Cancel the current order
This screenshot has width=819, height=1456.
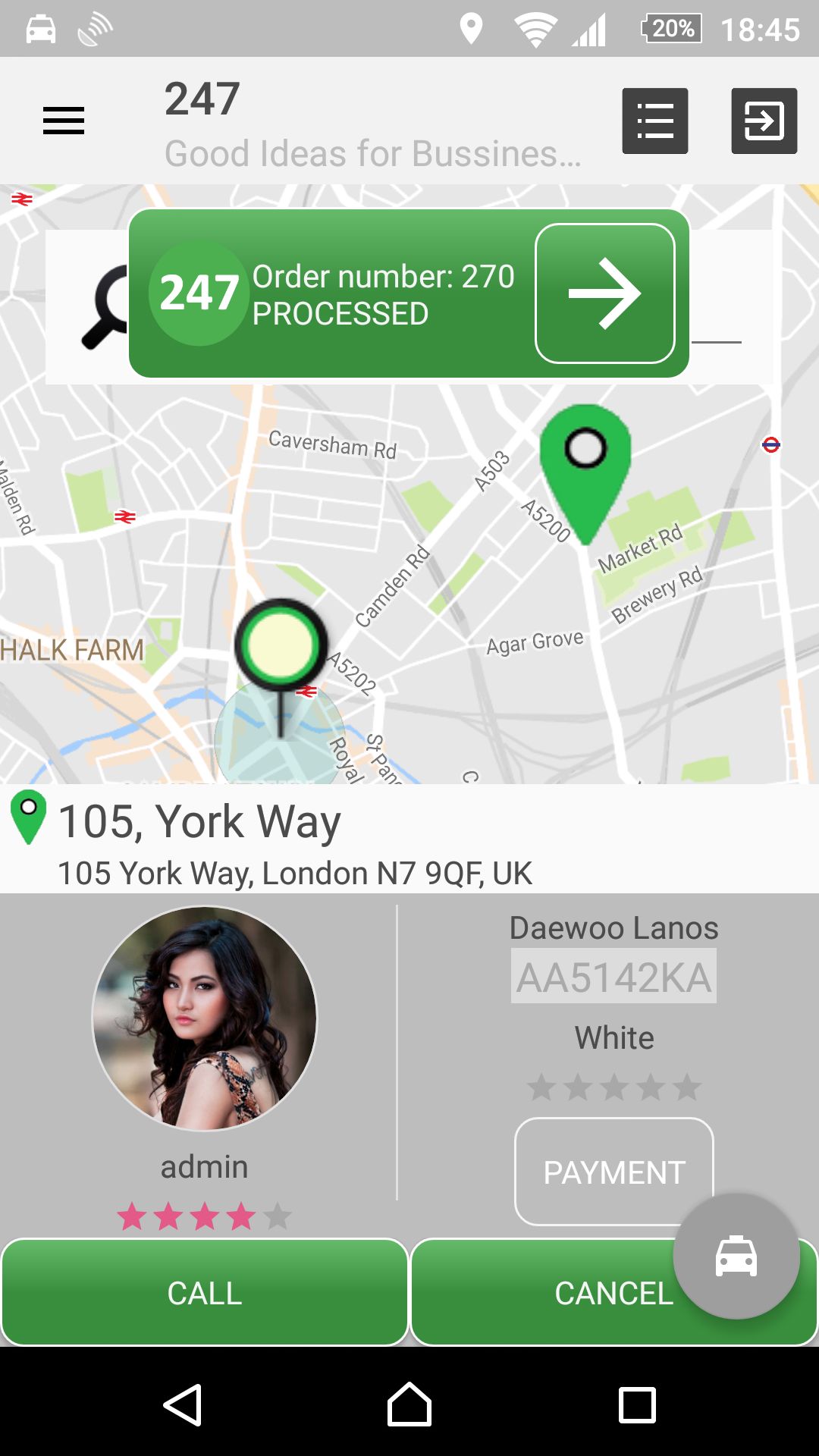tap(613, 1292)
